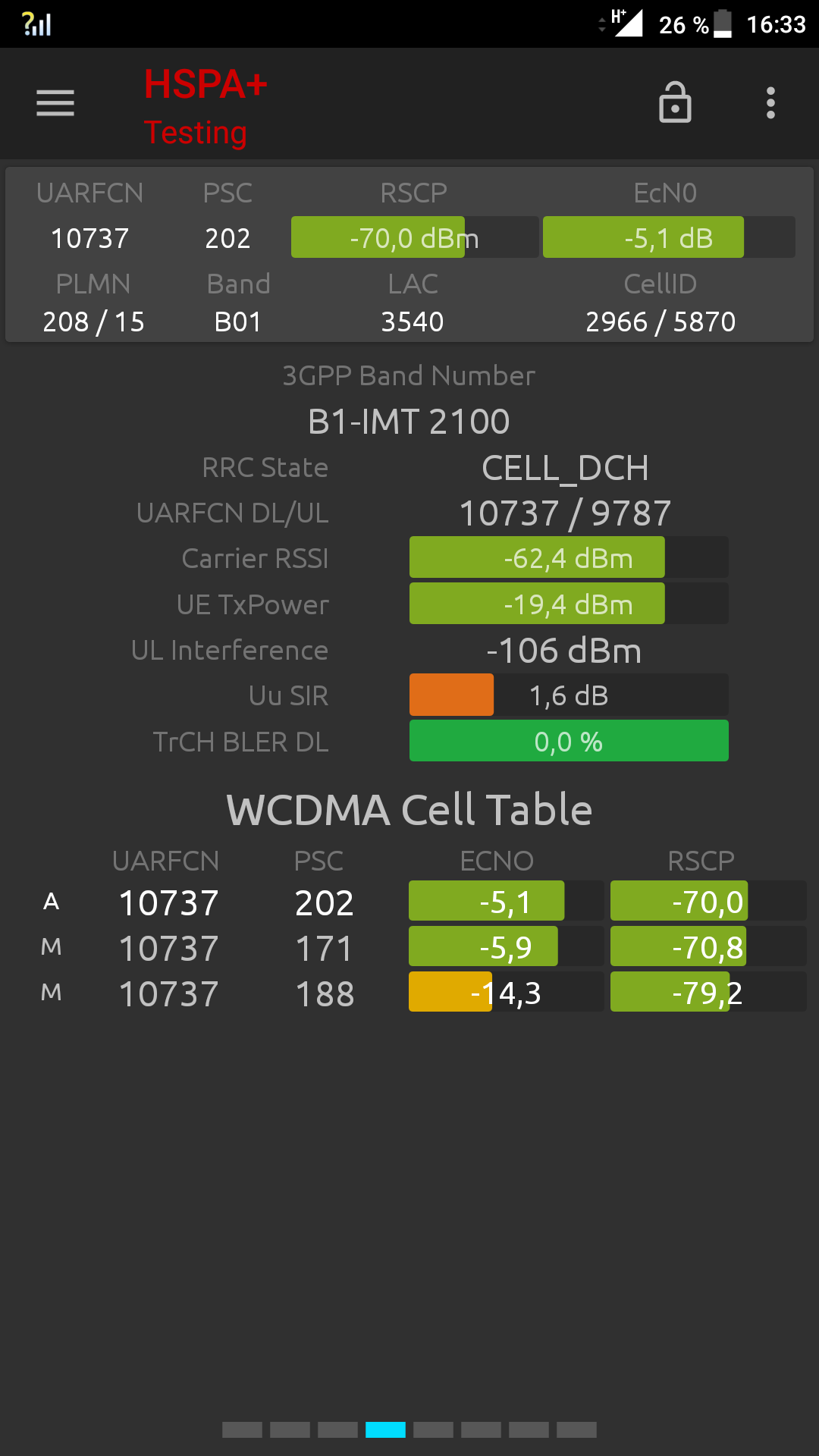
Task: Tap the unlocked padlock icon
Action: coord(675,103)
